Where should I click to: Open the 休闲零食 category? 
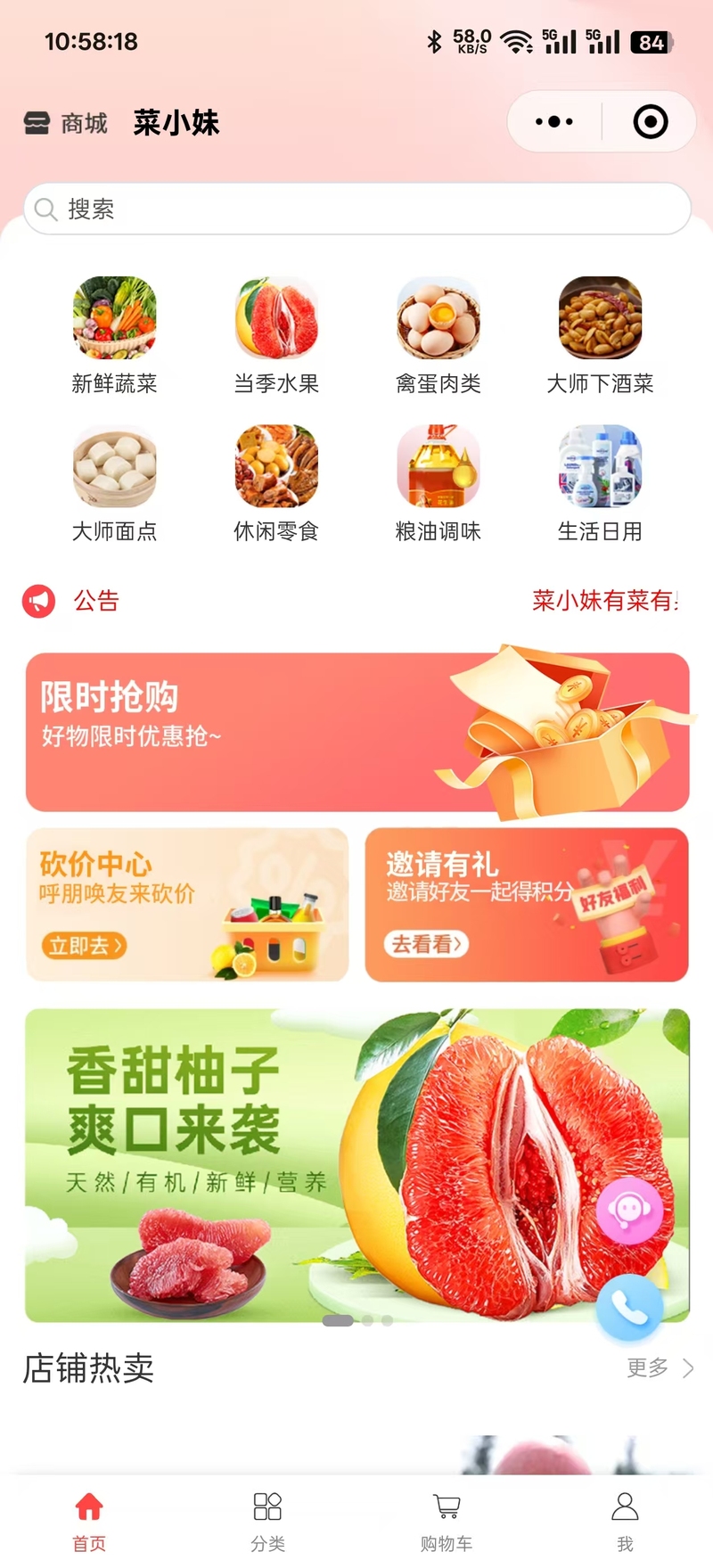point(276,483)
